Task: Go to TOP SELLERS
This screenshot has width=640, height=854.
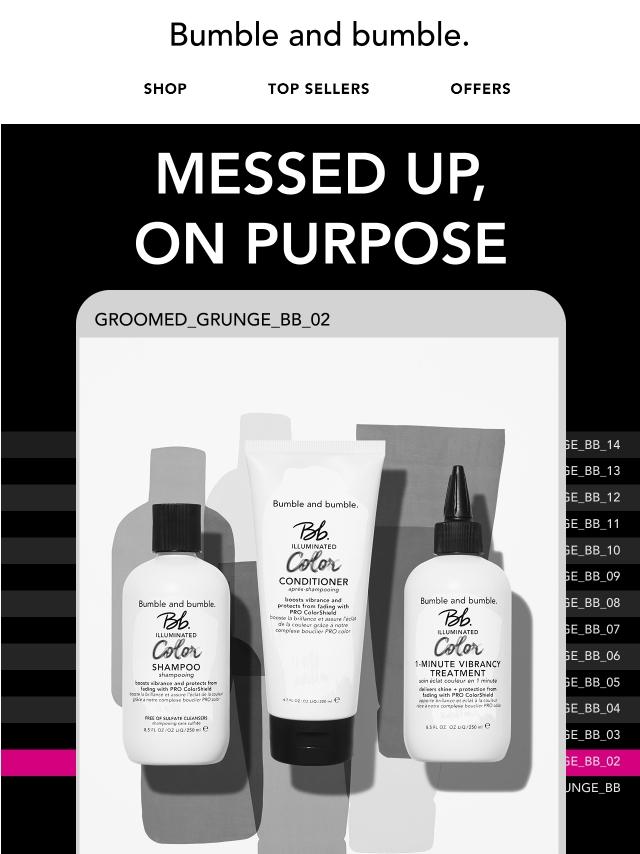Action: tap(318, 89)
